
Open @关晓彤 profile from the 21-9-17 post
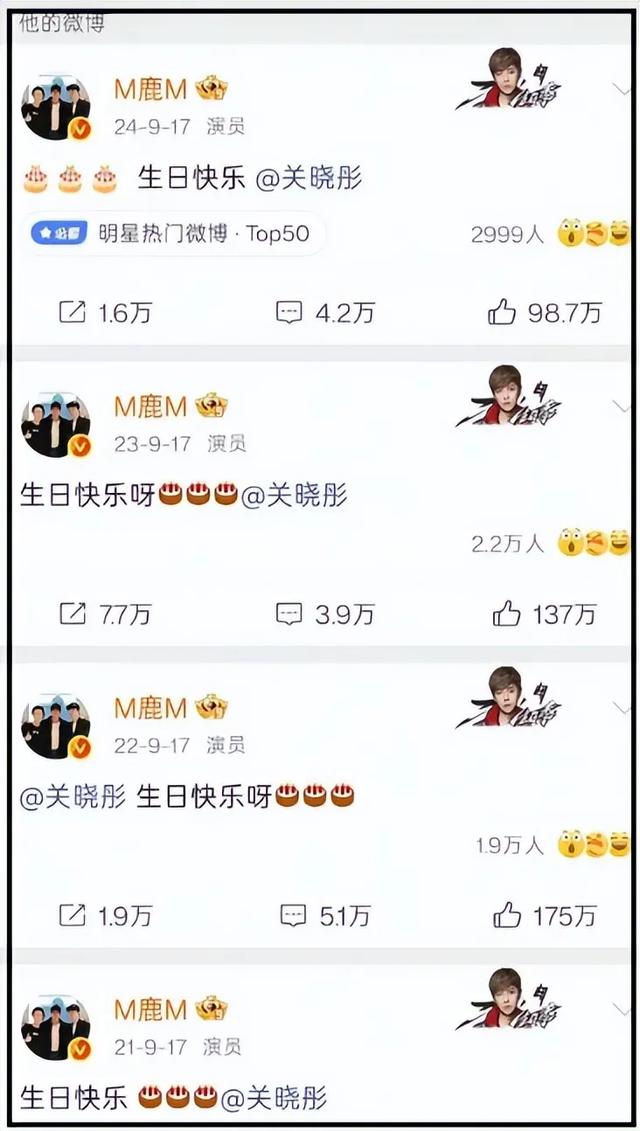tap(273, 1097)
